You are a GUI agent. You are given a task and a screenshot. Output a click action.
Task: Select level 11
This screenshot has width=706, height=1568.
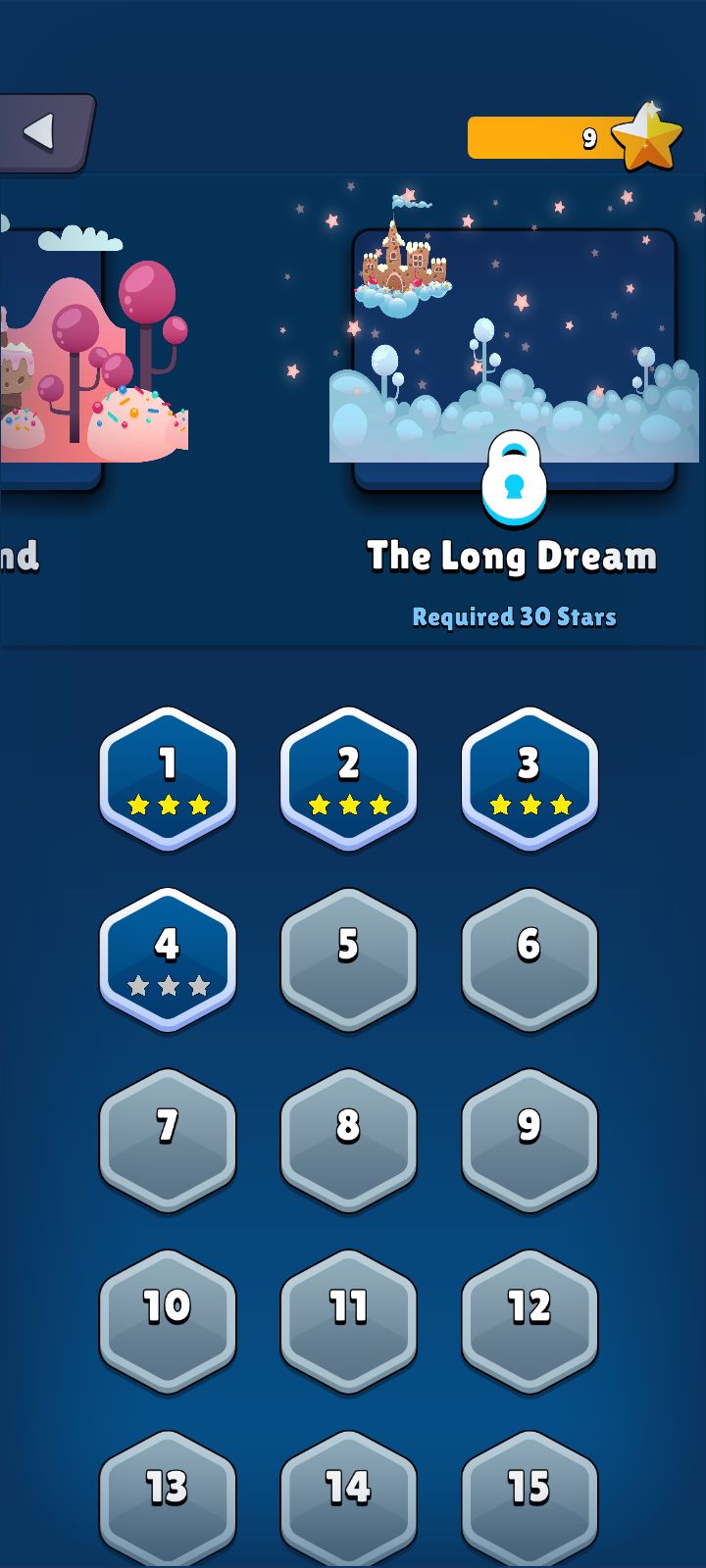348,1321
